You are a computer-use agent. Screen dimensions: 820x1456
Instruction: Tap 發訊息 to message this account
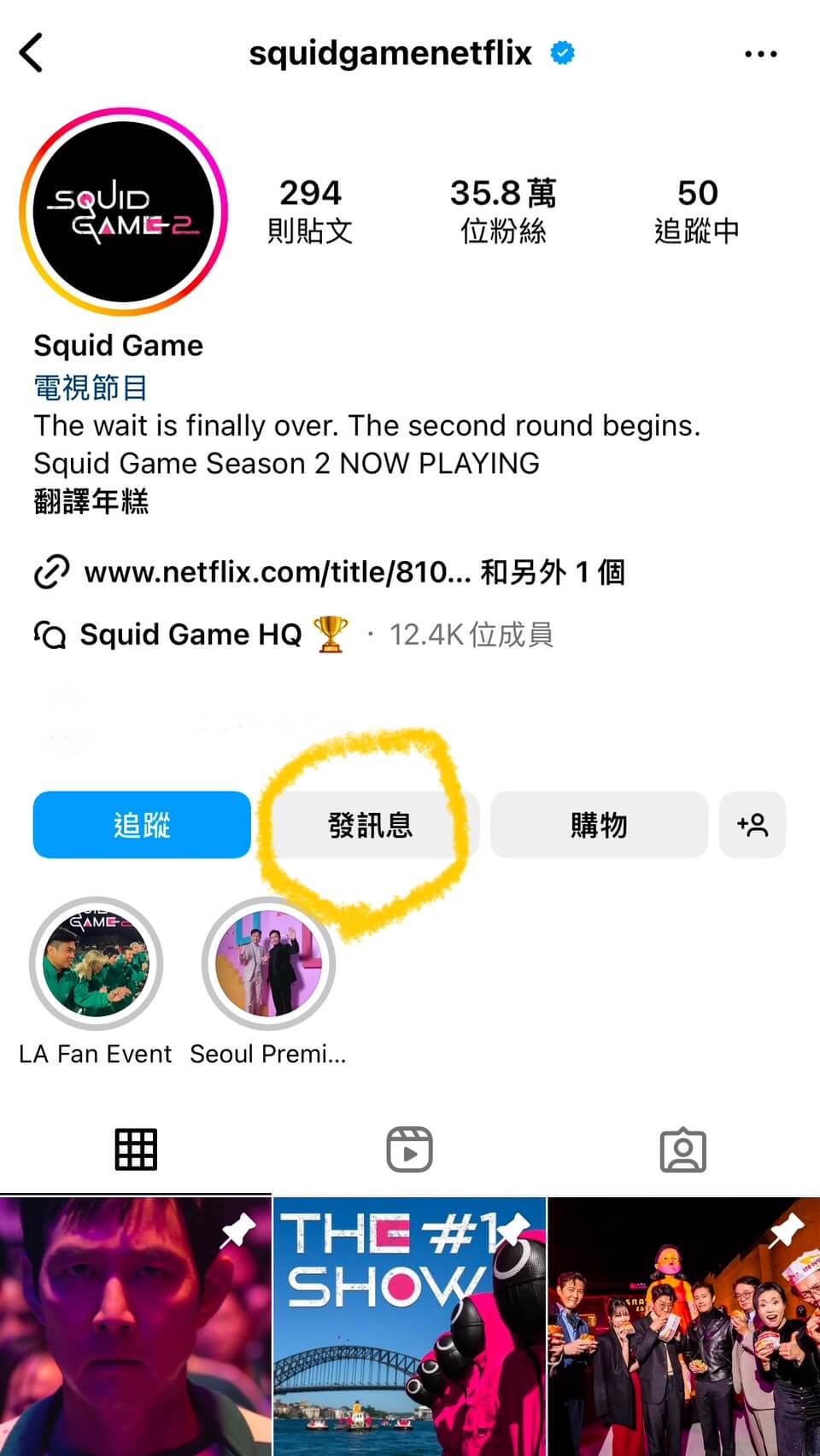(371, 824)
